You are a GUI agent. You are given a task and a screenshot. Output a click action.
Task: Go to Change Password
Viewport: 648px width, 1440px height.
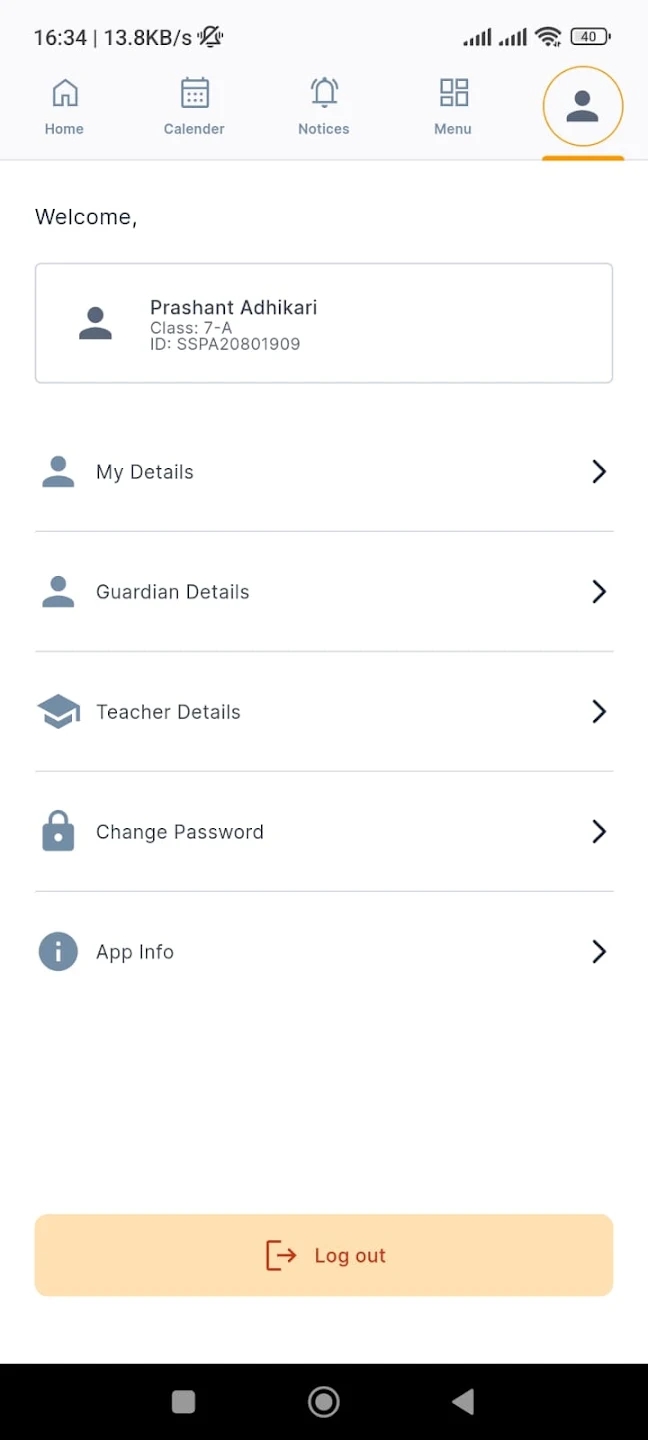pos(324,832)
